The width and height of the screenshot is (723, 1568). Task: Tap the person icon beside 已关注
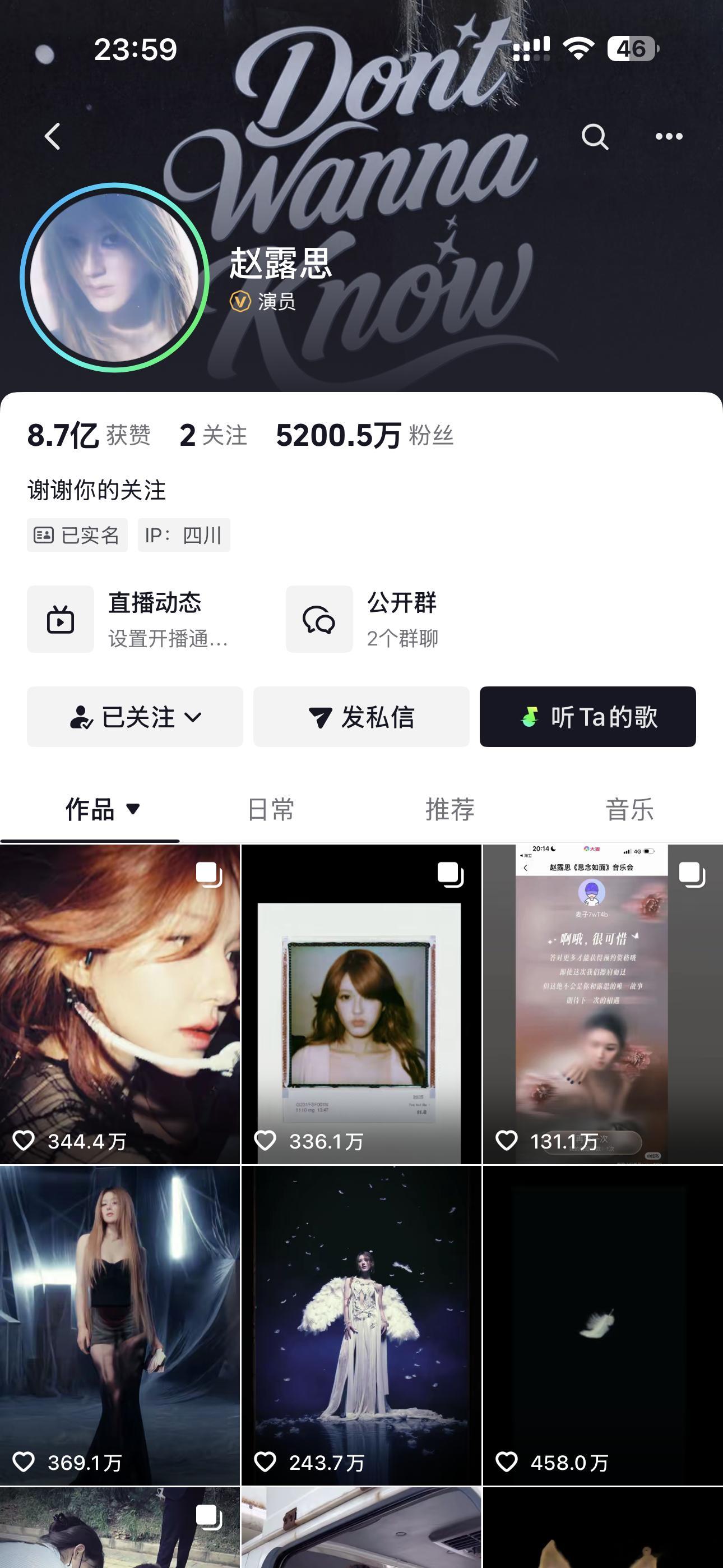tap(82, 717)
